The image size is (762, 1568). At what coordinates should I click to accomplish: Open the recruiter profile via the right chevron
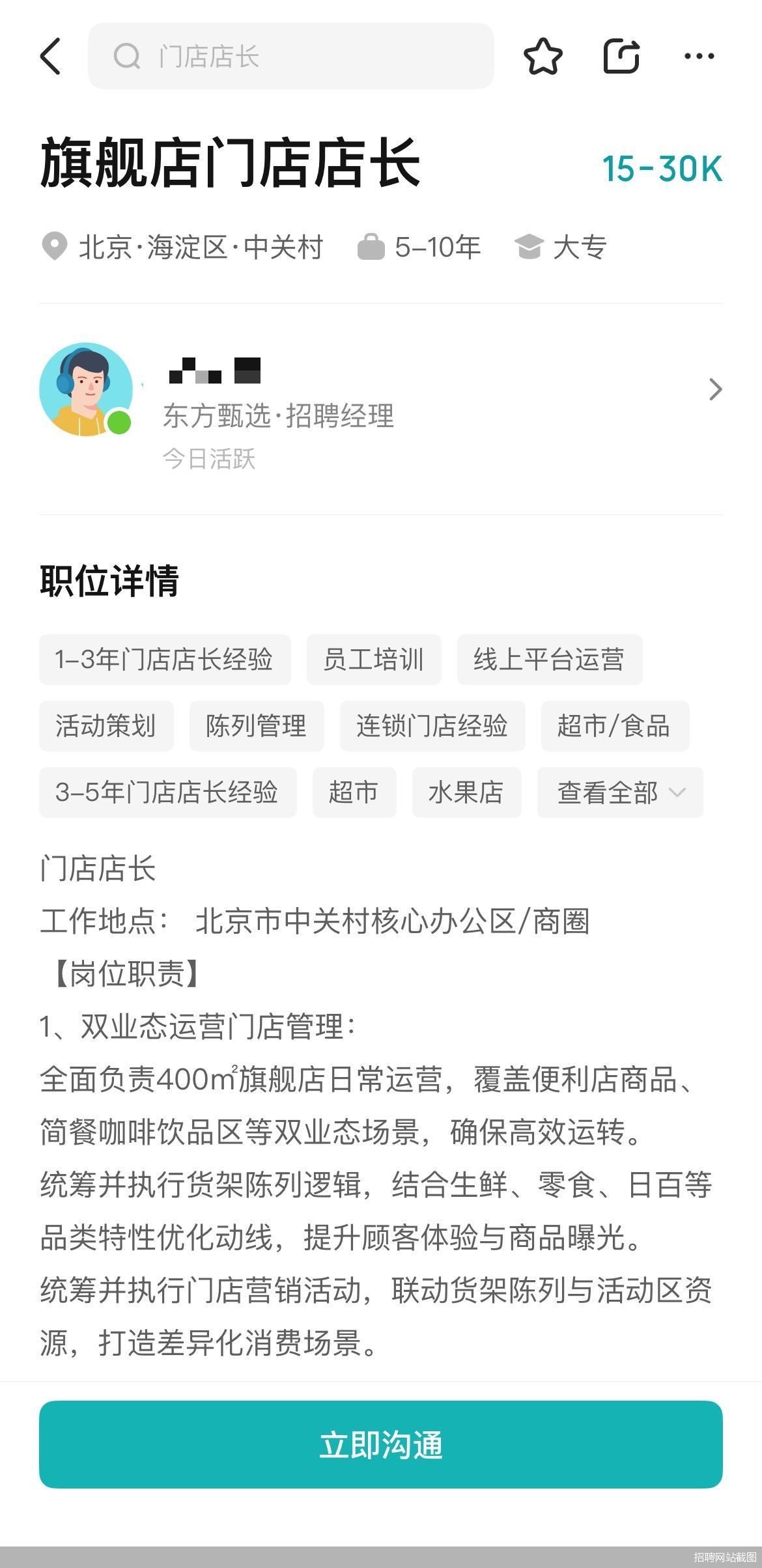715,389
